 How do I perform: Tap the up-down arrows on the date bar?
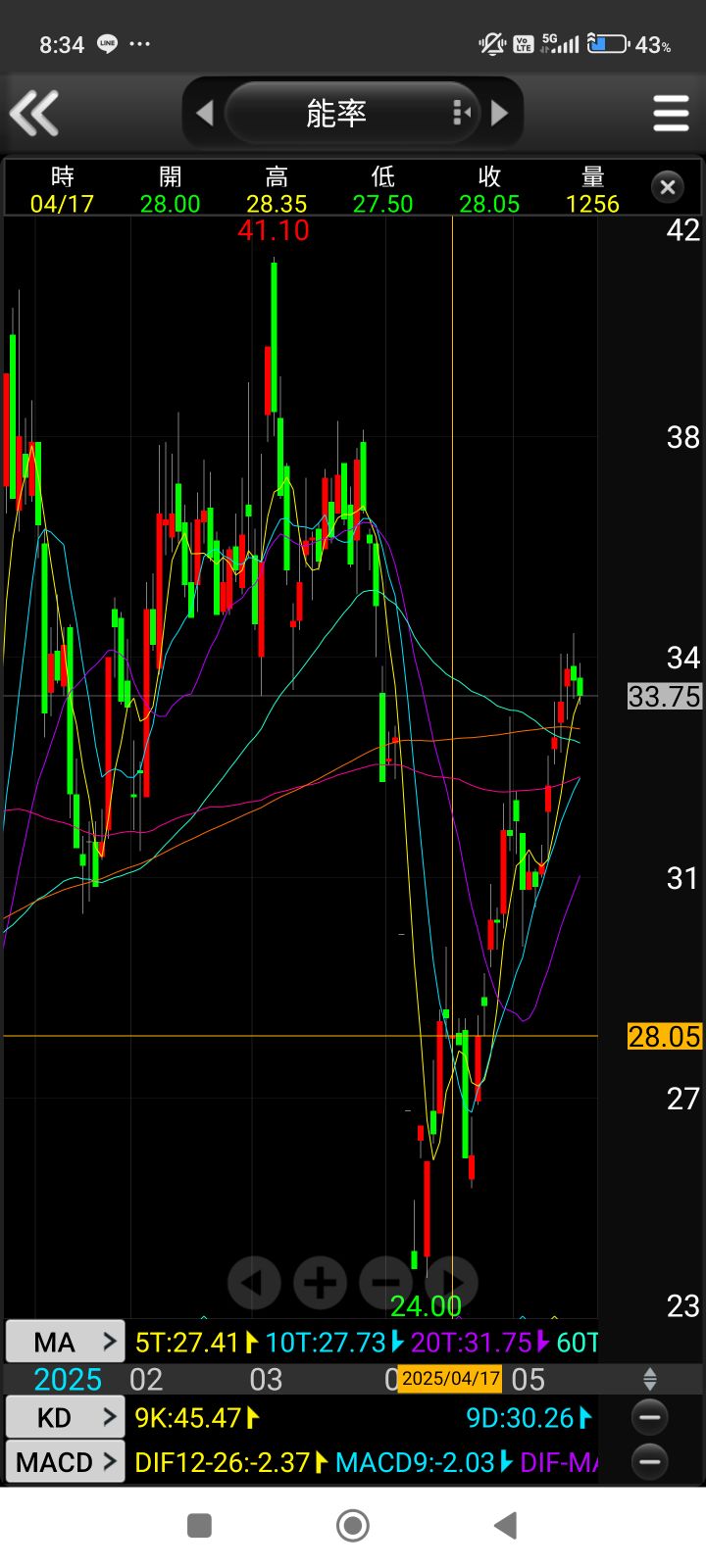649,1380
